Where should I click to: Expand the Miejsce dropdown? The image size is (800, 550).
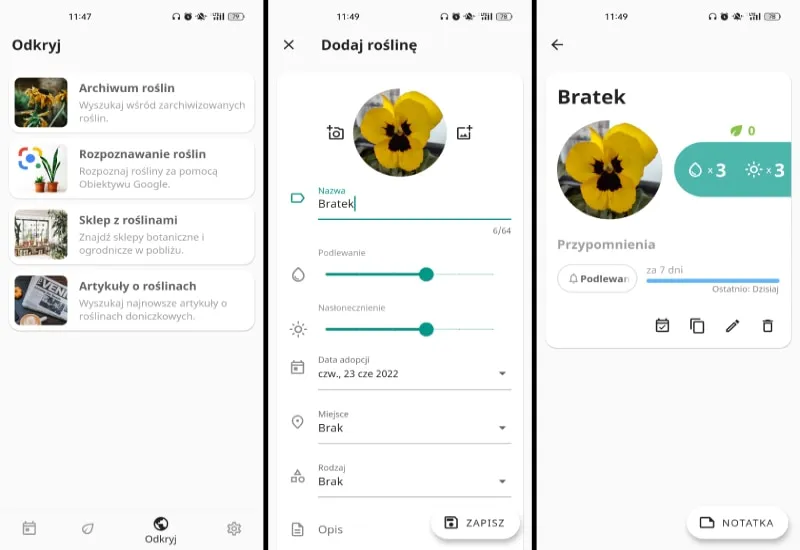tap(413, 428)
